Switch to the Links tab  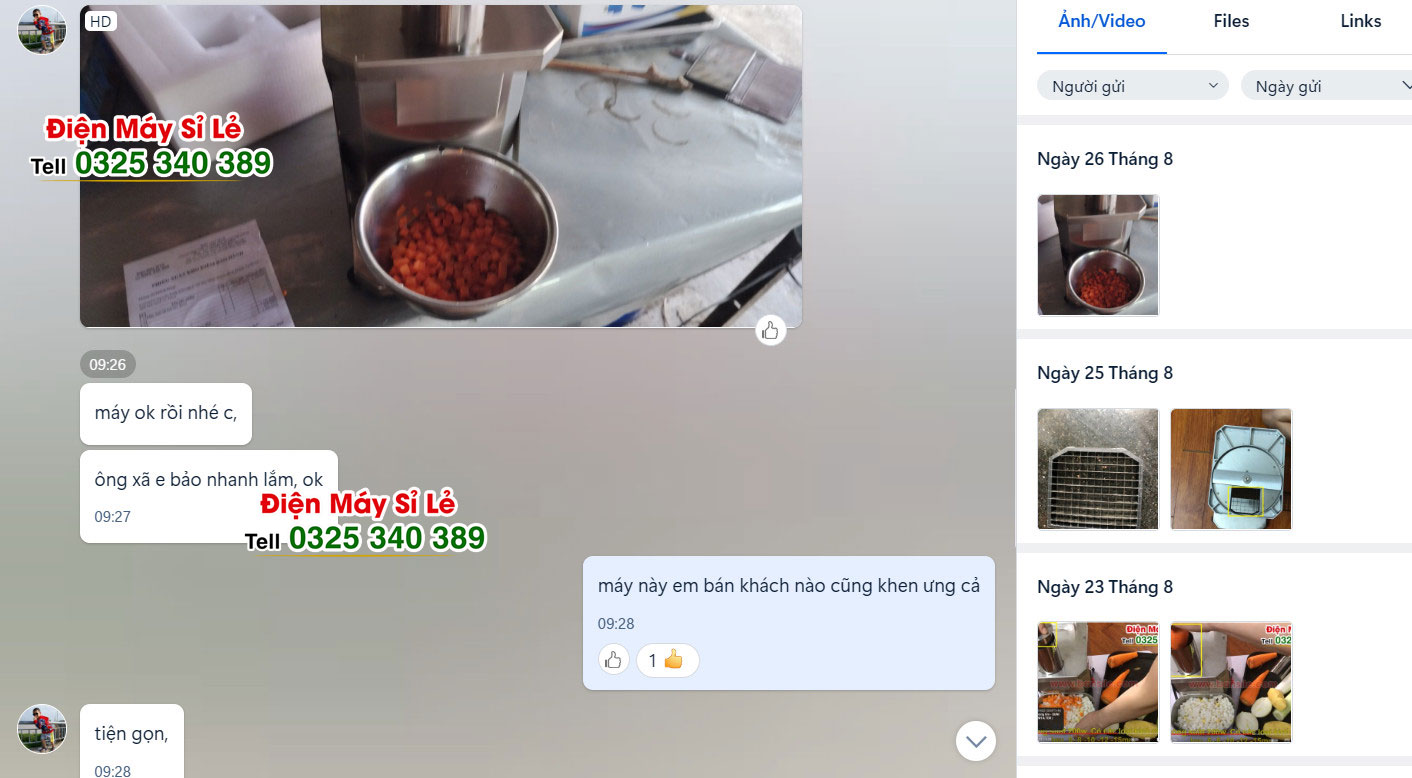1360,21
